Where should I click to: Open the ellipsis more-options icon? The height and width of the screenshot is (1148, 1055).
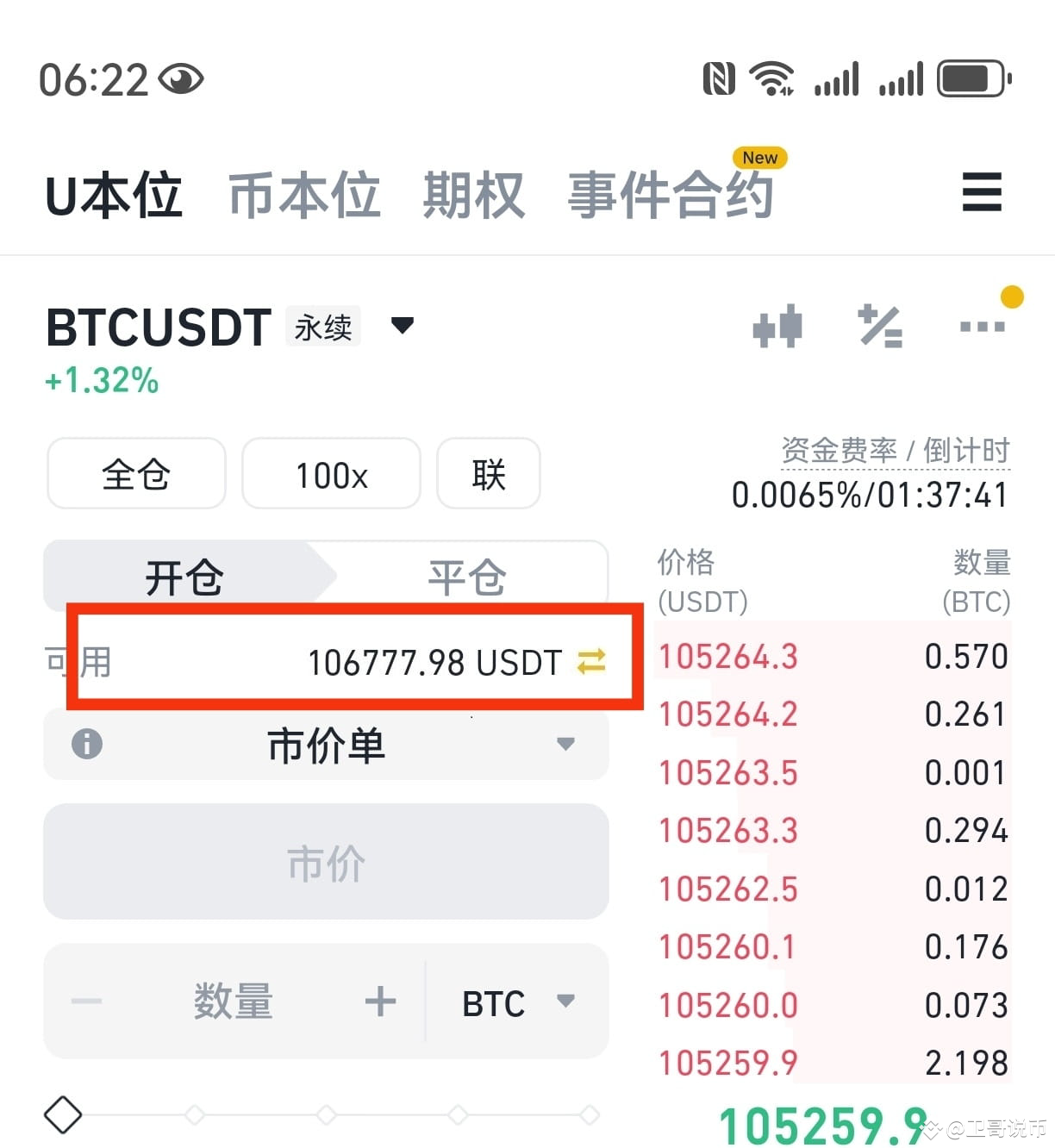(982, 328)
